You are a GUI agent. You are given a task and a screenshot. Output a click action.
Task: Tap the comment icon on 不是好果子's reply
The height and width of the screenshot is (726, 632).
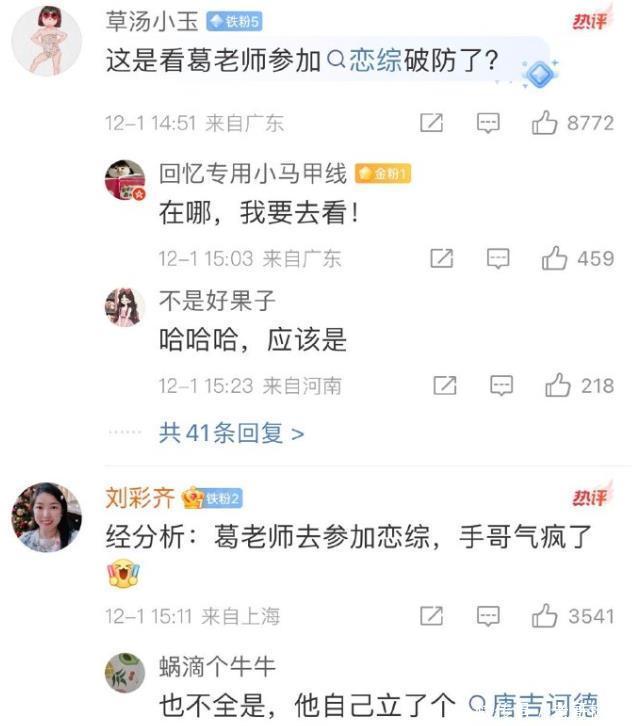click(501, 385)
